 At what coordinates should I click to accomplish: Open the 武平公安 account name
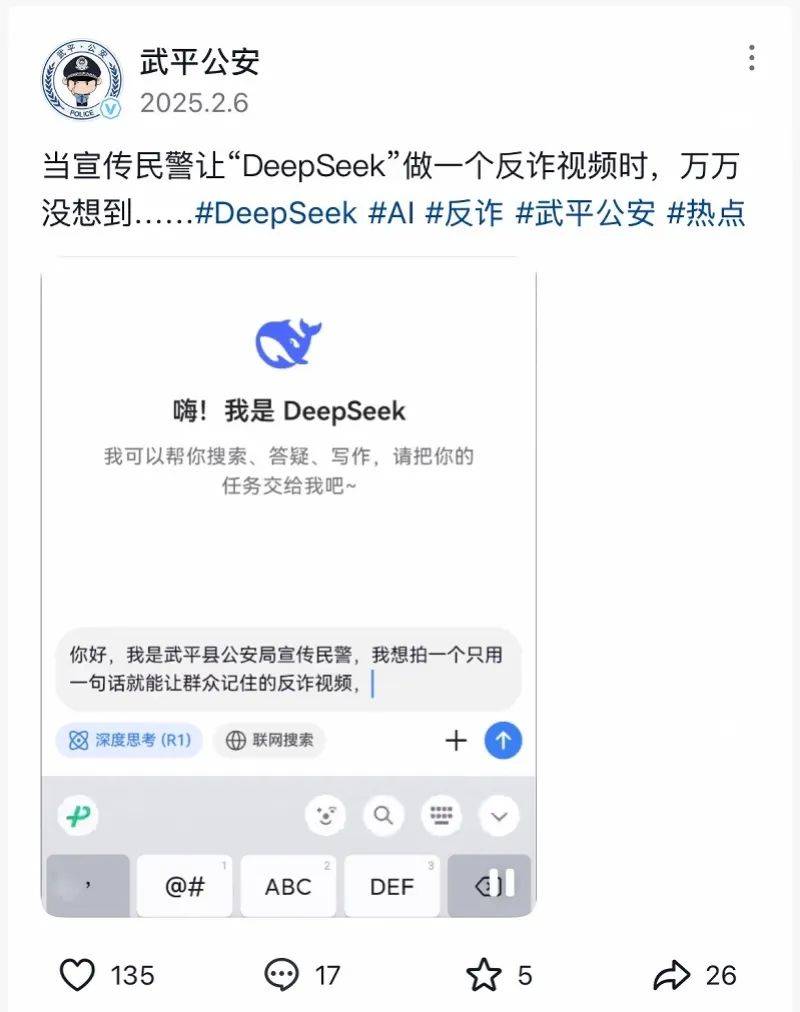click(200, 61)
